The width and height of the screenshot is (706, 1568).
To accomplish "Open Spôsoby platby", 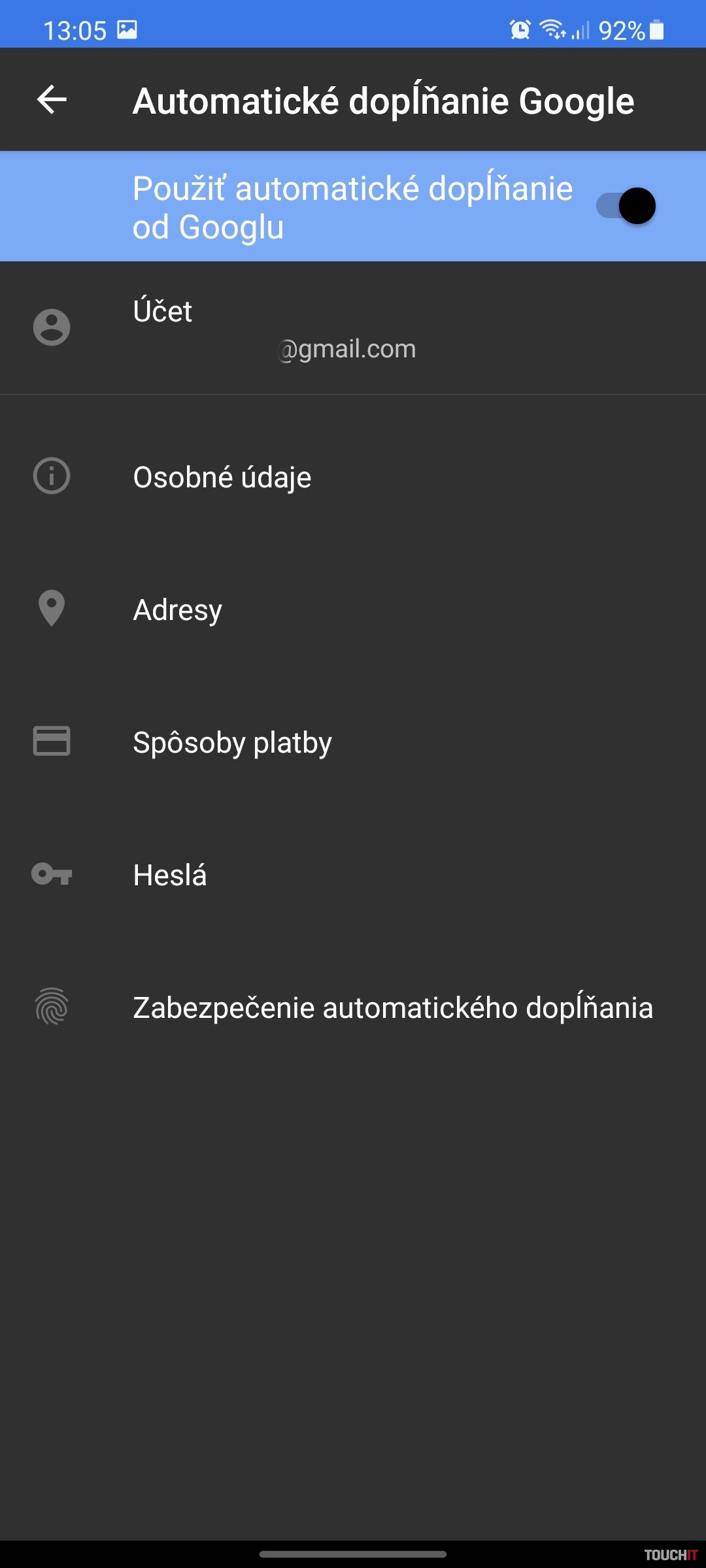I will (353, 742).
